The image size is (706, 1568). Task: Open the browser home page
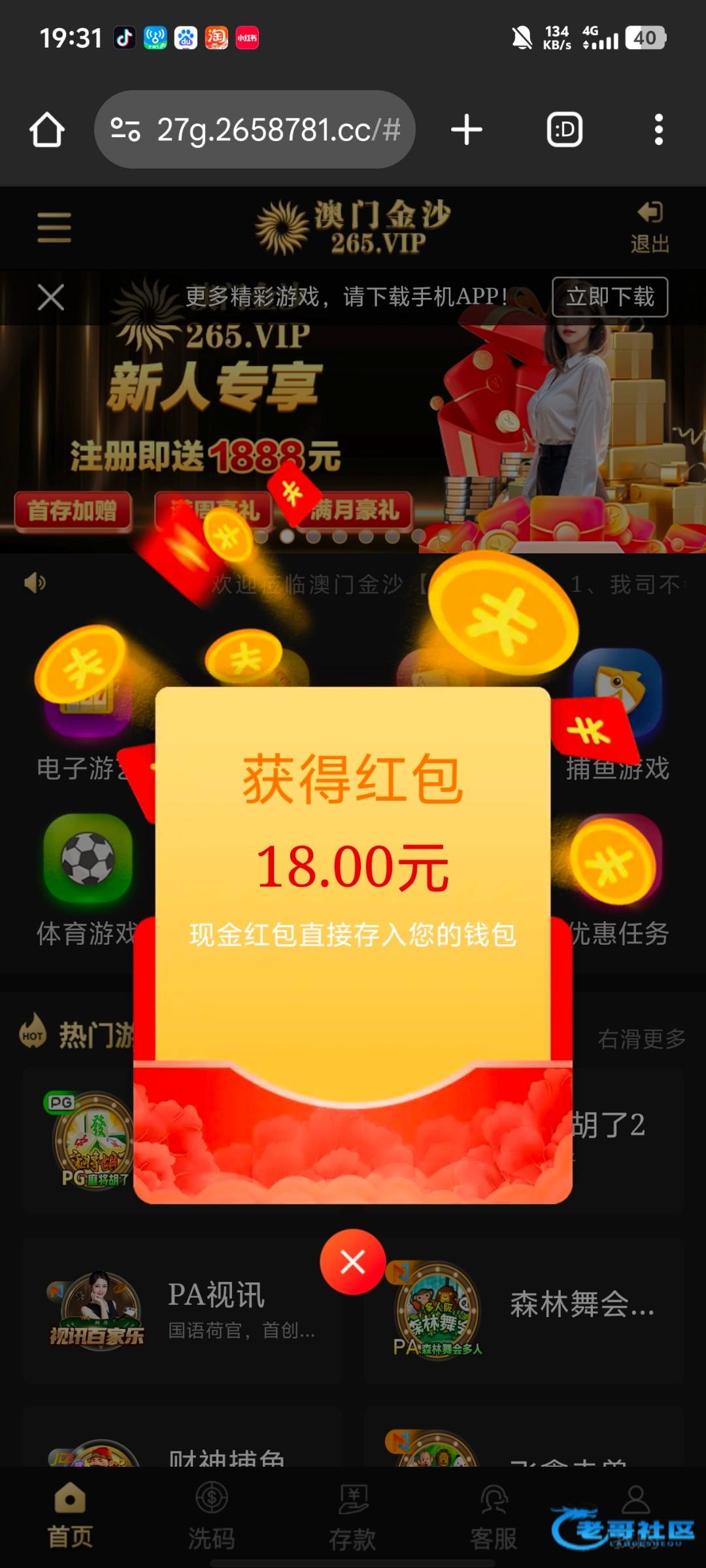(x=47, y=129)
